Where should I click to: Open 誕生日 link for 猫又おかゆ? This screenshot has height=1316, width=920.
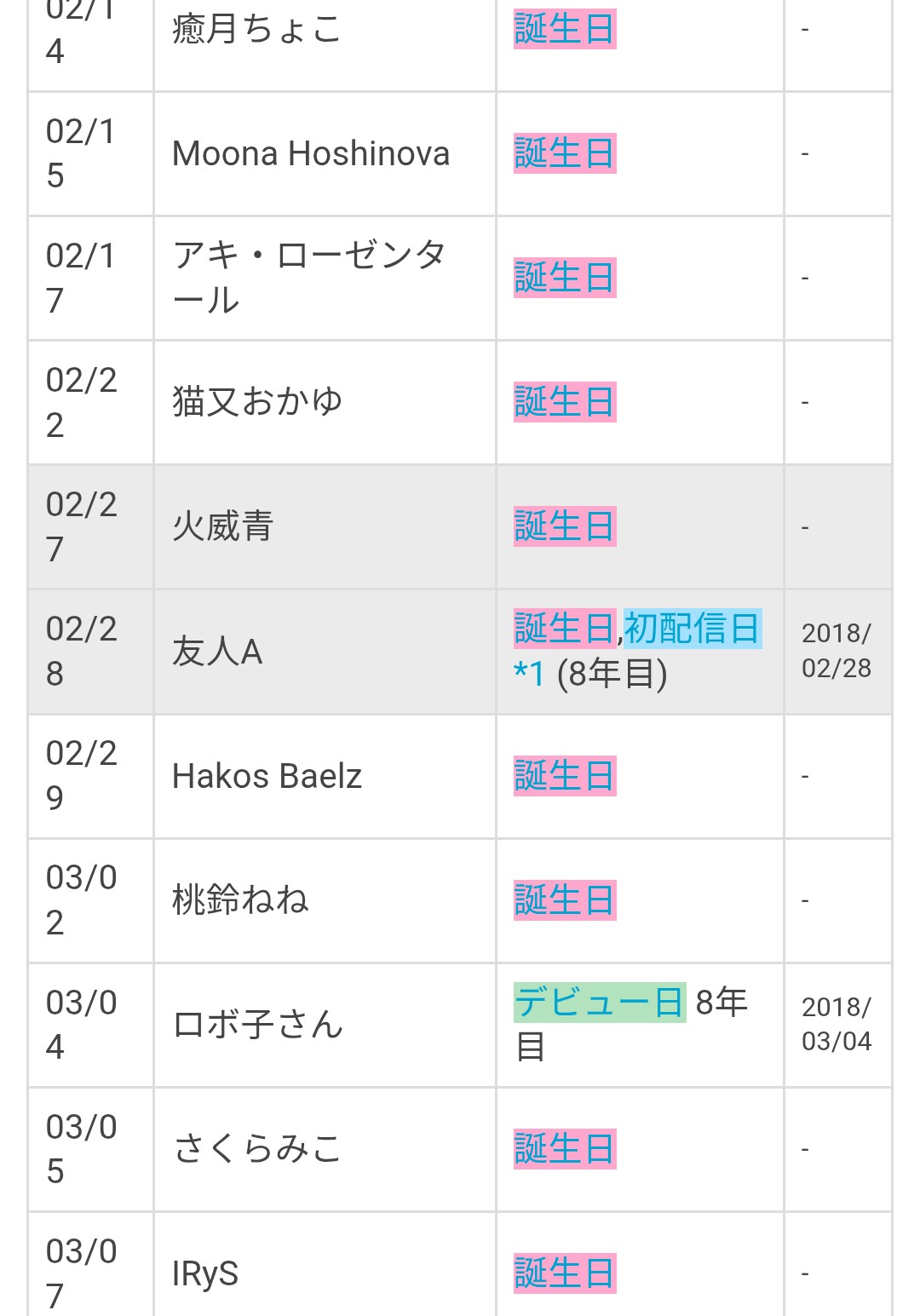(564, 402)
